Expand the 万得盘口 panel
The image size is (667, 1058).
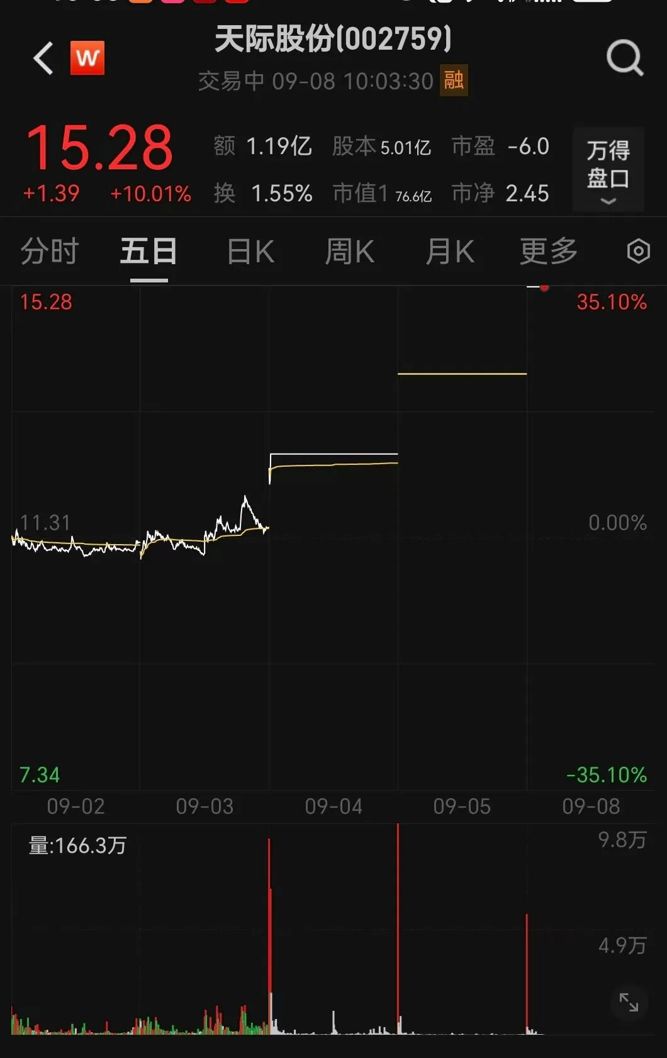tap(608, 169)
